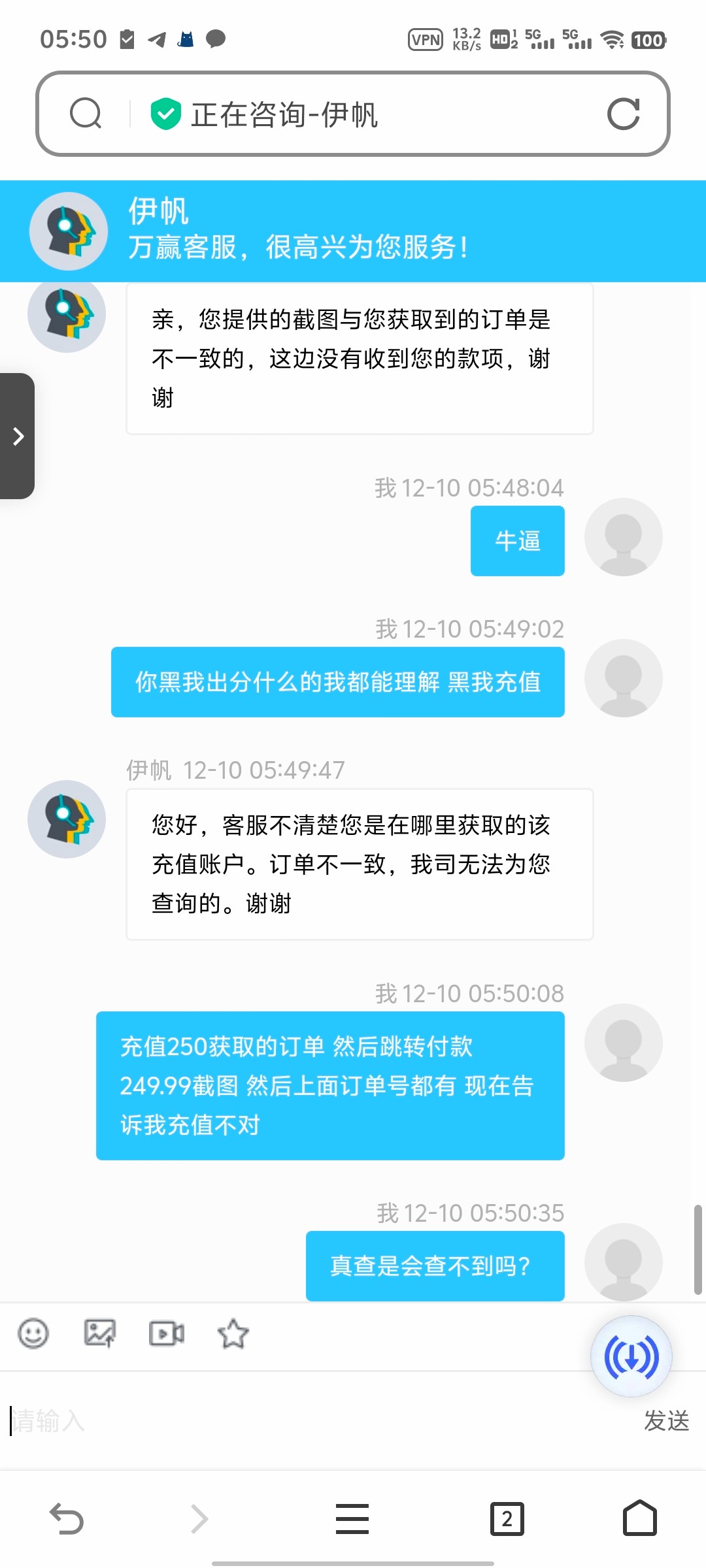Expand the side panel arrow handle
The image size is (706, 1568).
[x=18, y=436]
